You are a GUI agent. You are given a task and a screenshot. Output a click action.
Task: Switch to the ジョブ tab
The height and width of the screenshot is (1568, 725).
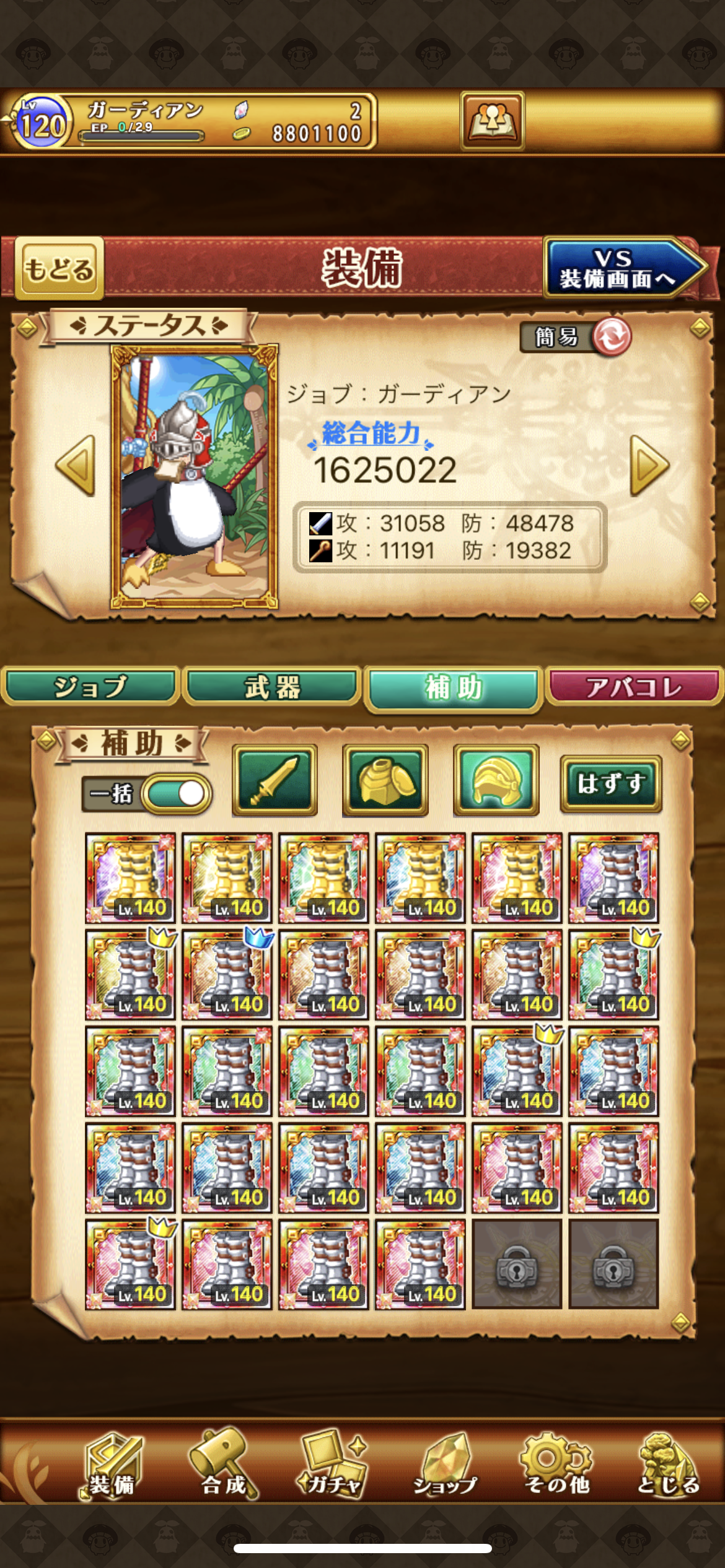[x=91, y=687]
